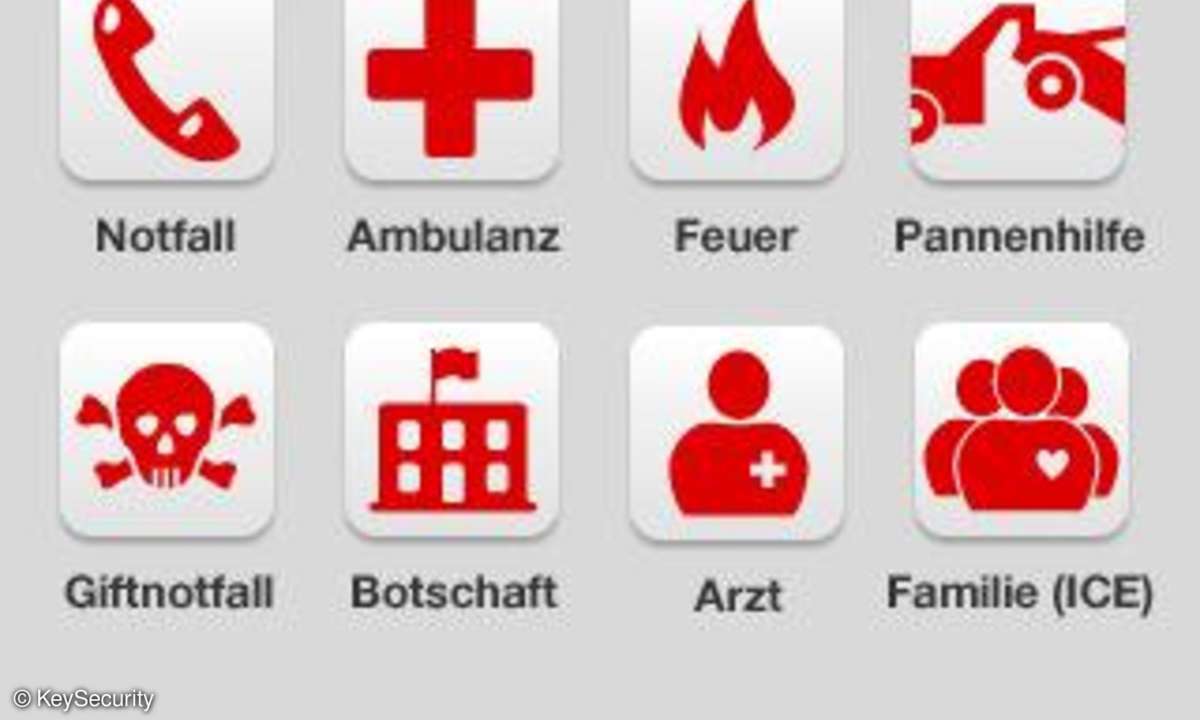Select the Feuer flame button

coord(736,85)
